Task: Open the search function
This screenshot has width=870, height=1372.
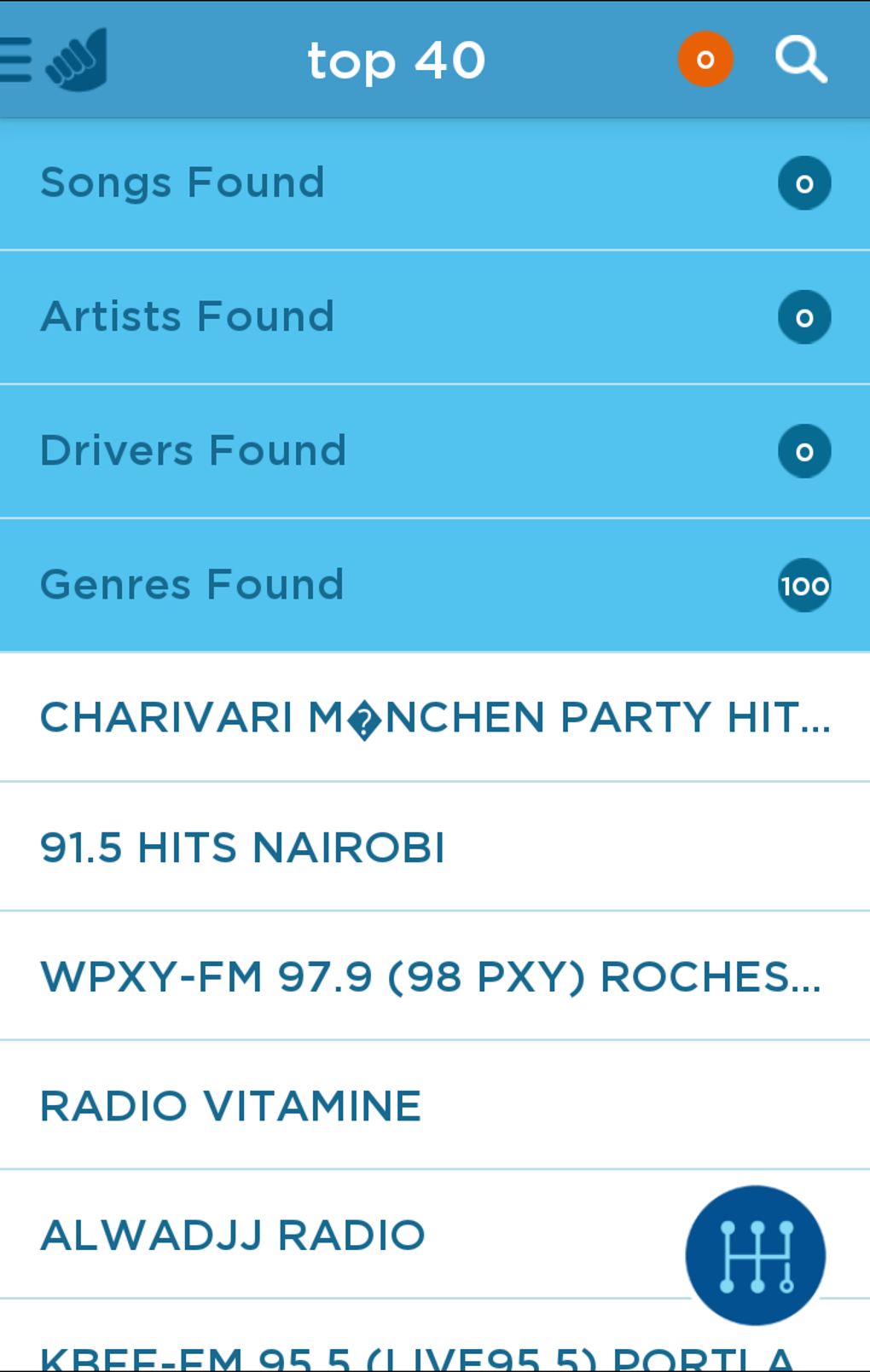Action: [x=800, y=58]
